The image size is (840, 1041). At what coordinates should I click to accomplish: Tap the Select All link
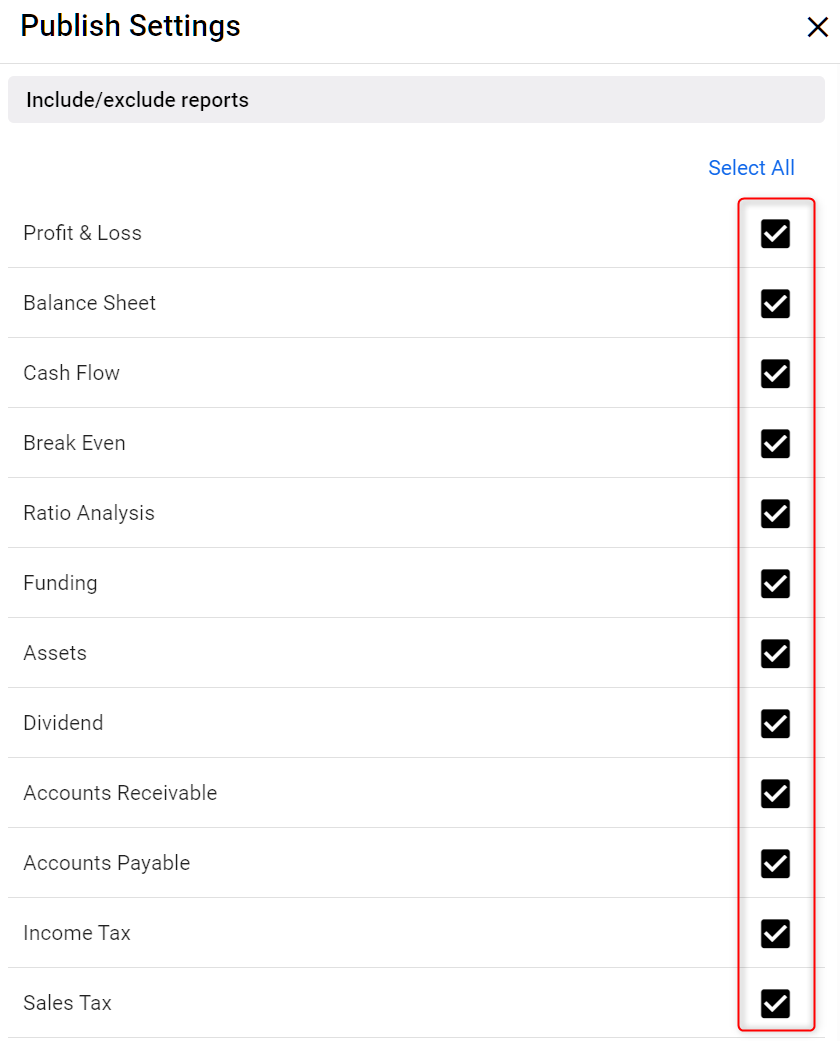(x=751, y=168)
